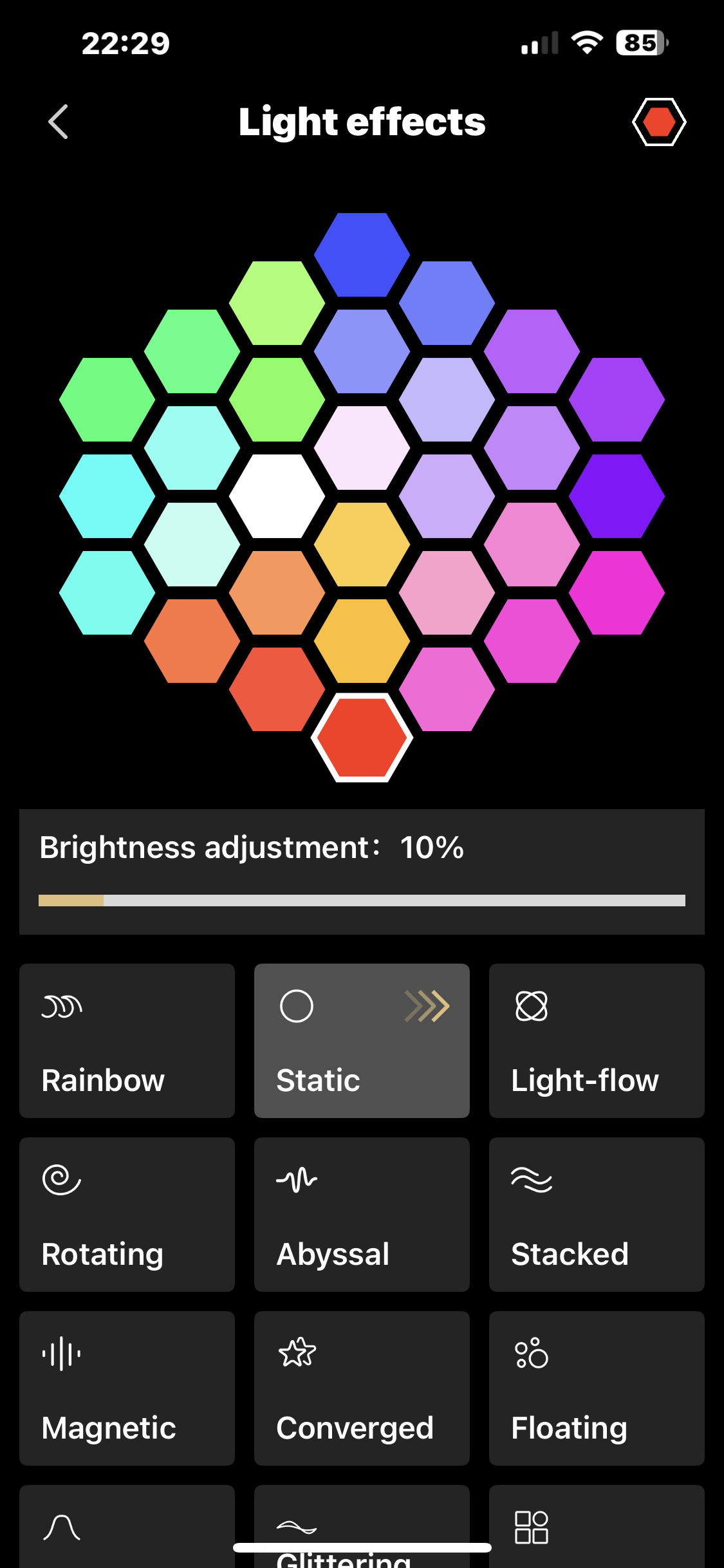Set the Floating light effect
The height and width of the screenshot is (1568, 724).
coord(597,1388)
